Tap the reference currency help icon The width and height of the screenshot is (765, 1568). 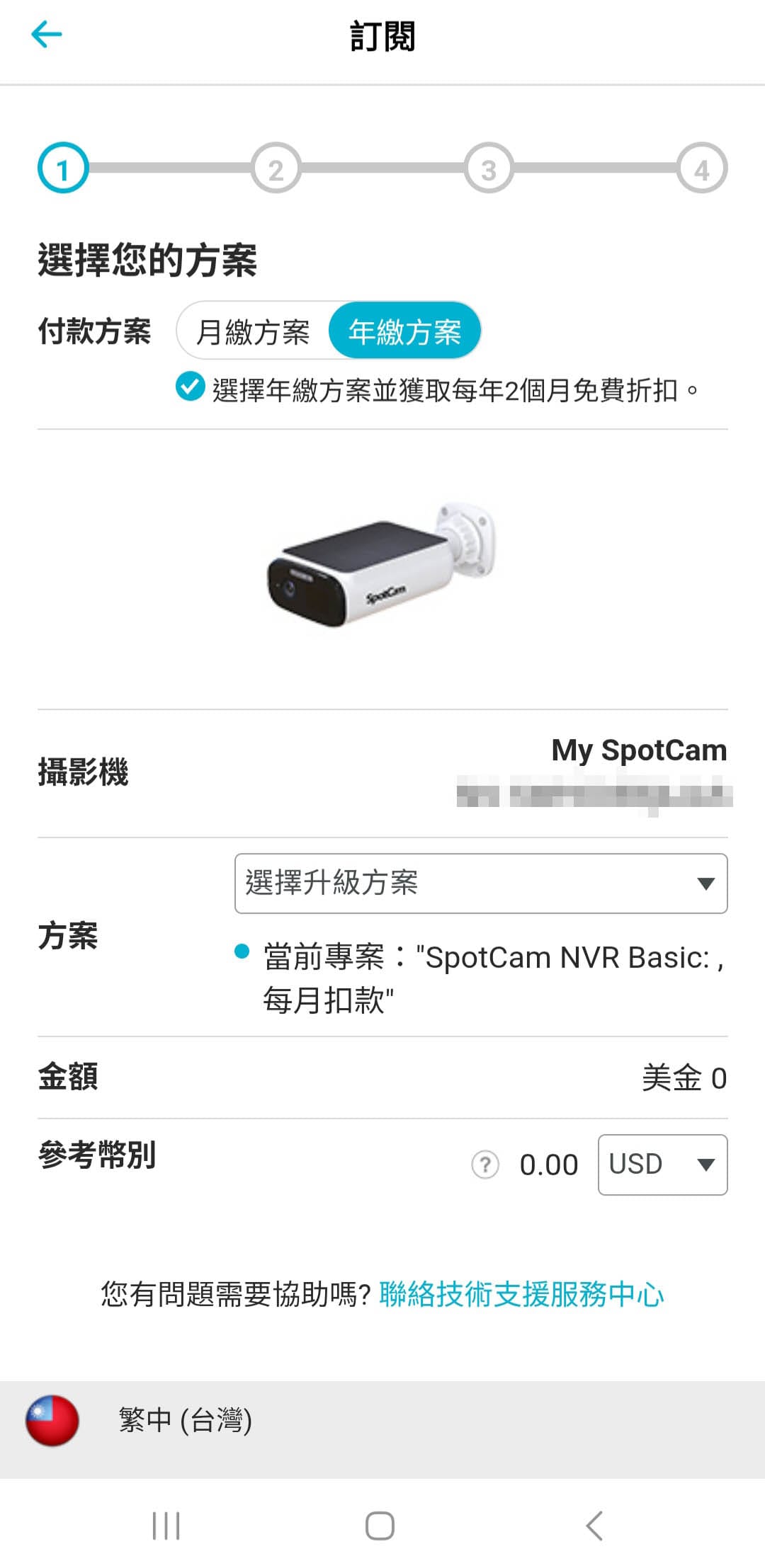click(485, 1164)
